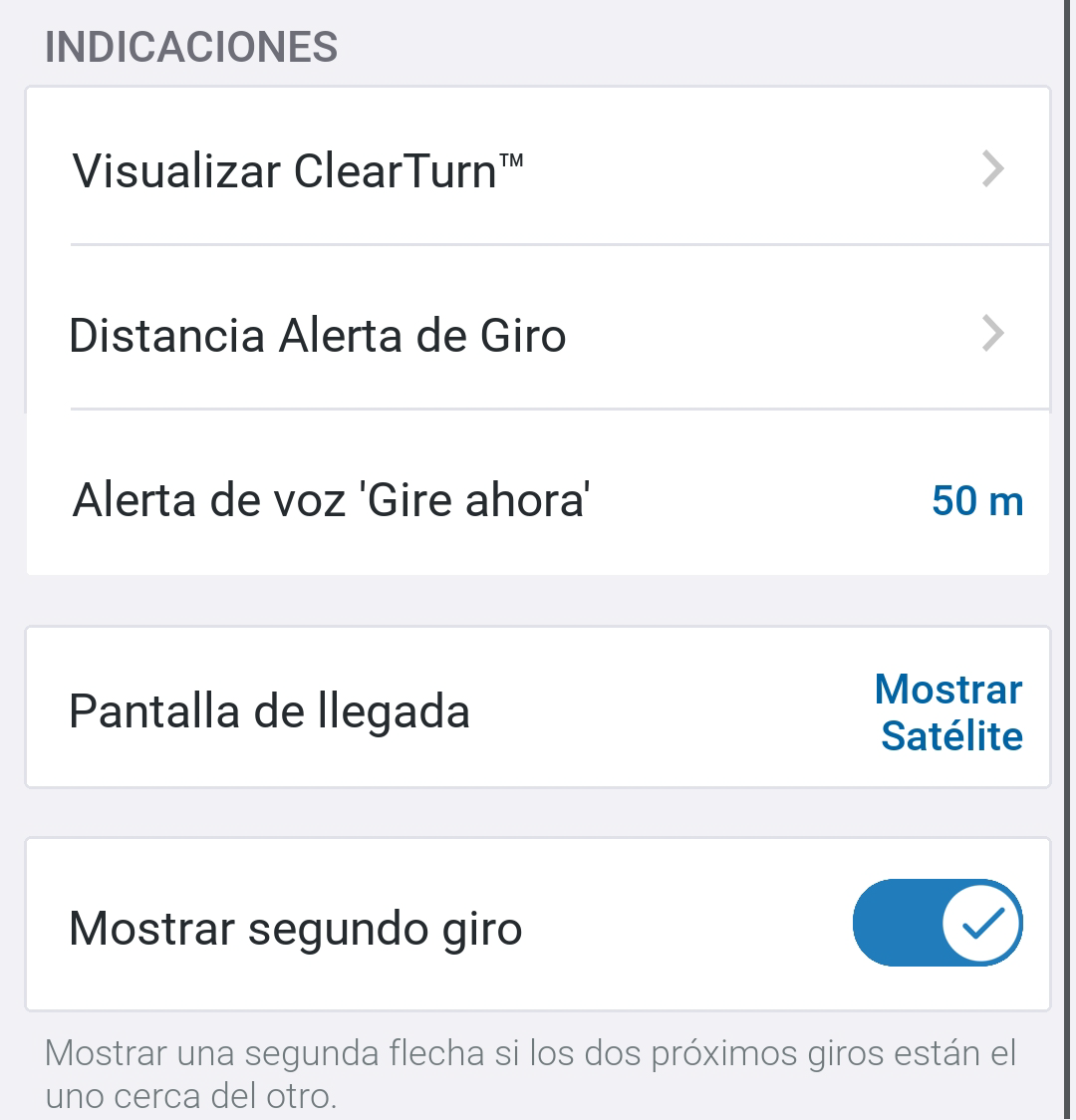
Task: Select Pantalla de llegada option
Action: [538, 711]
